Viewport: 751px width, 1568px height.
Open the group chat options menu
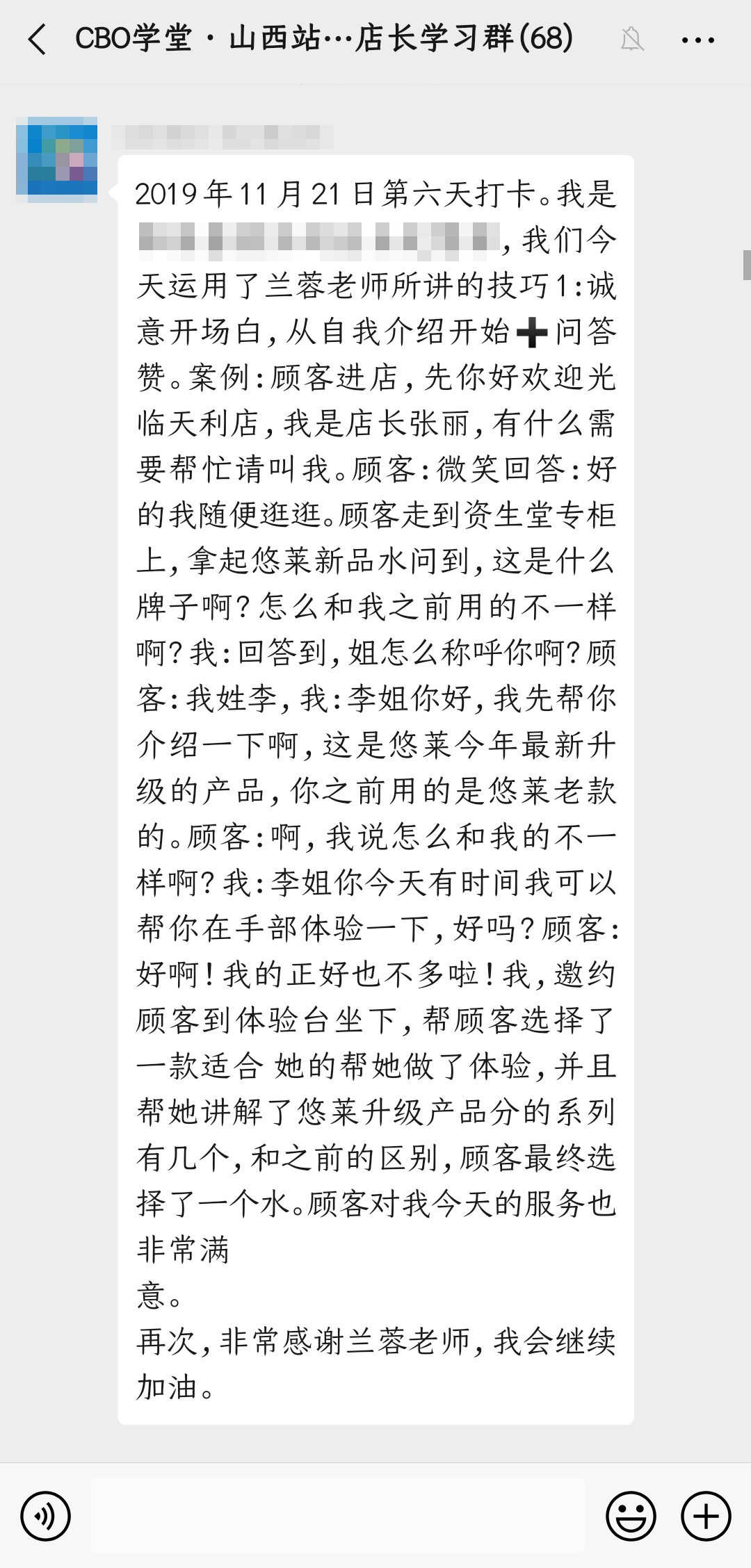697,40
